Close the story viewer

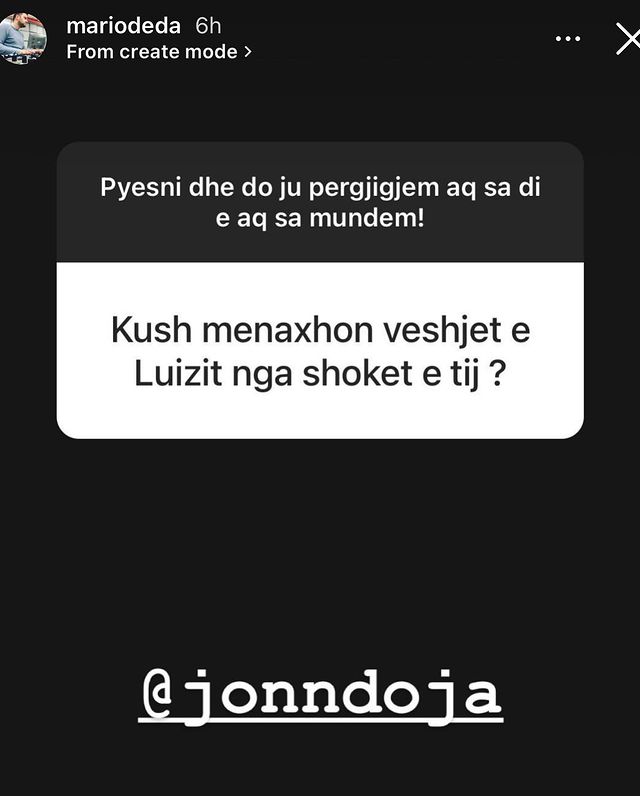[x=627, y=39]
